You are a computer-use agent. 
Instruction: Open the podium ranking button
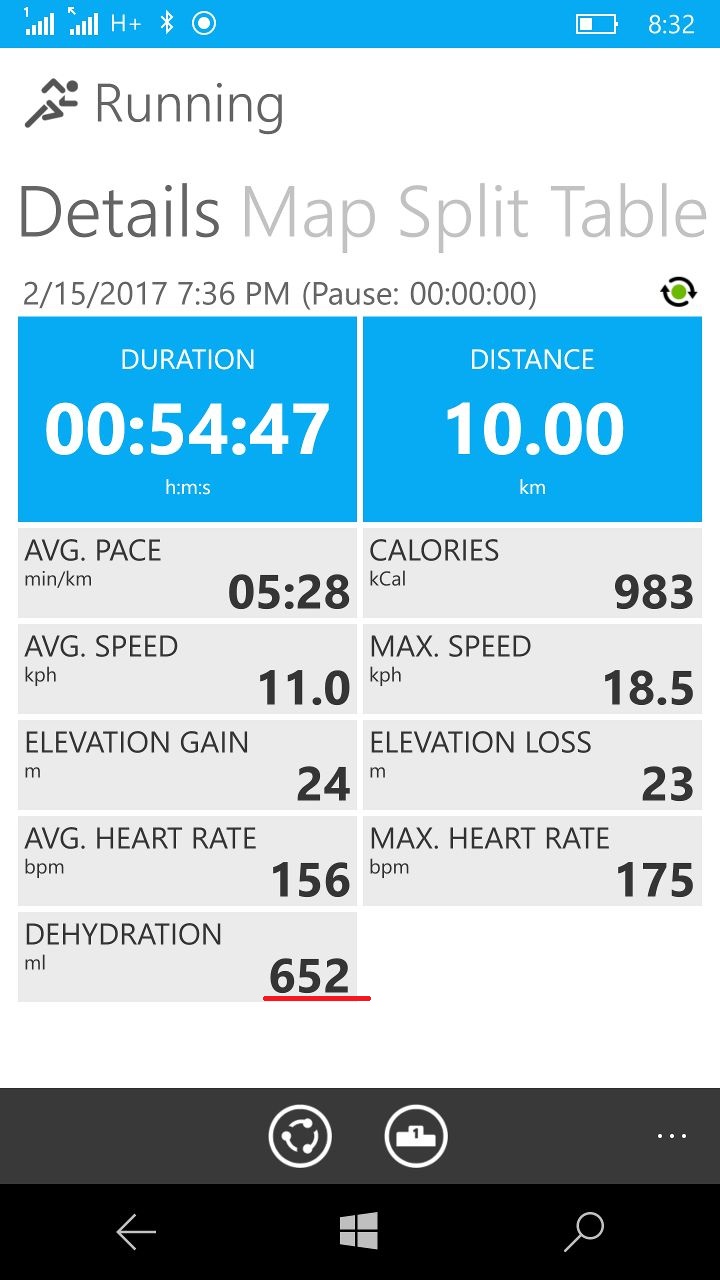pyautogui.click(x=416, y=1136)
